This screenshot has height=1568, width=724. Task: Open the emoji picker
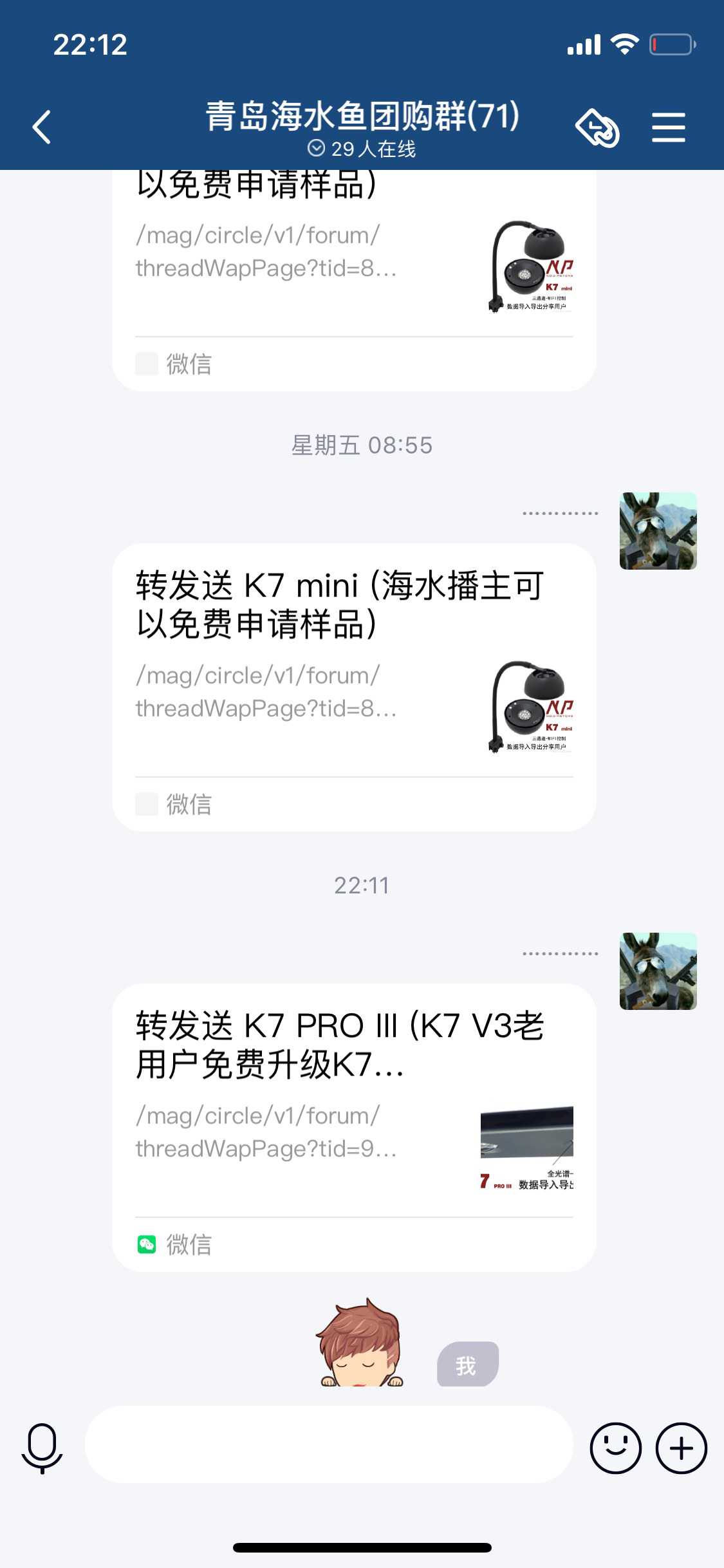[x=616, y=1448]
